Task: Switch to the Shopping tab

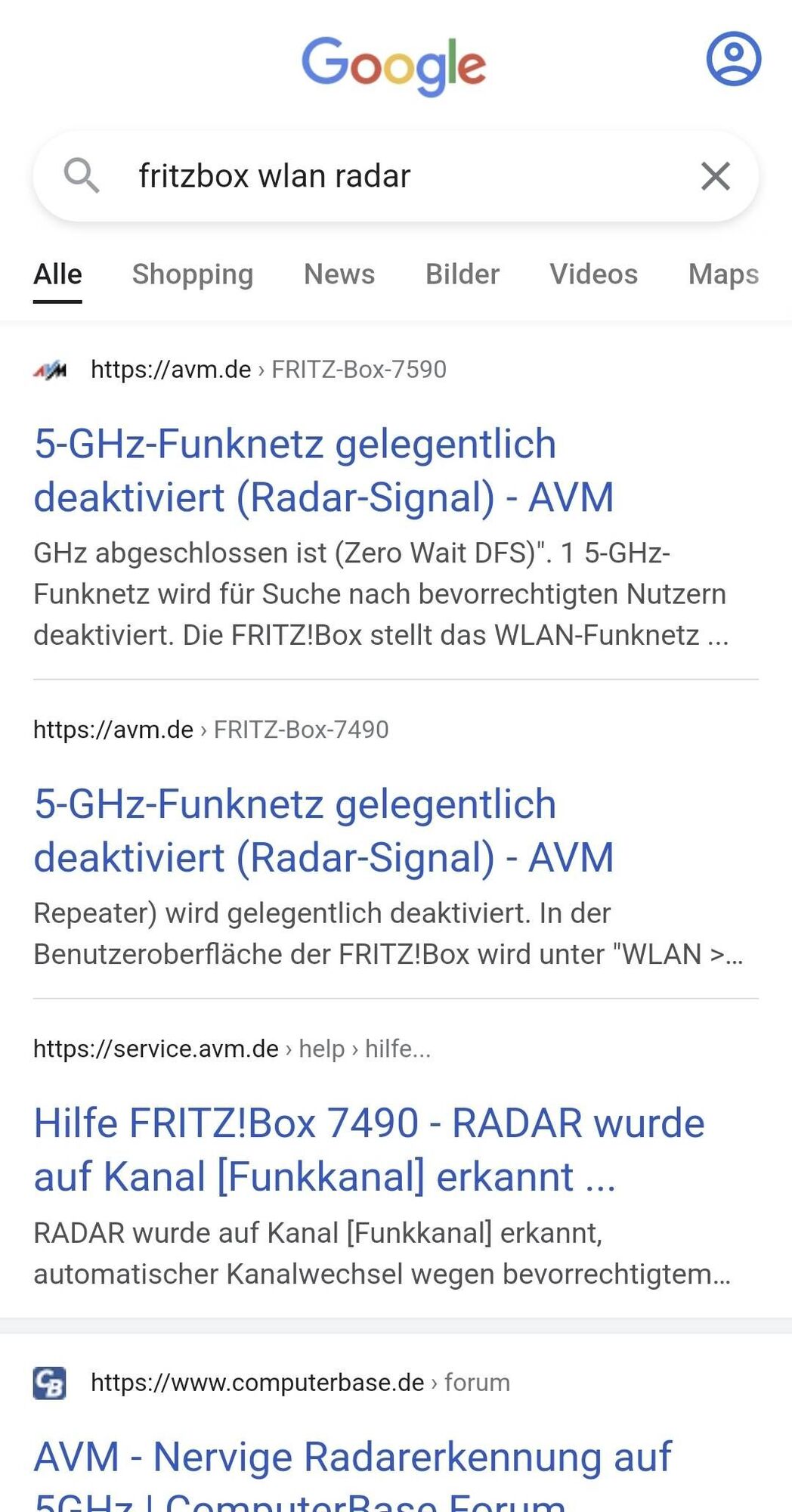Action: (193, 274)
